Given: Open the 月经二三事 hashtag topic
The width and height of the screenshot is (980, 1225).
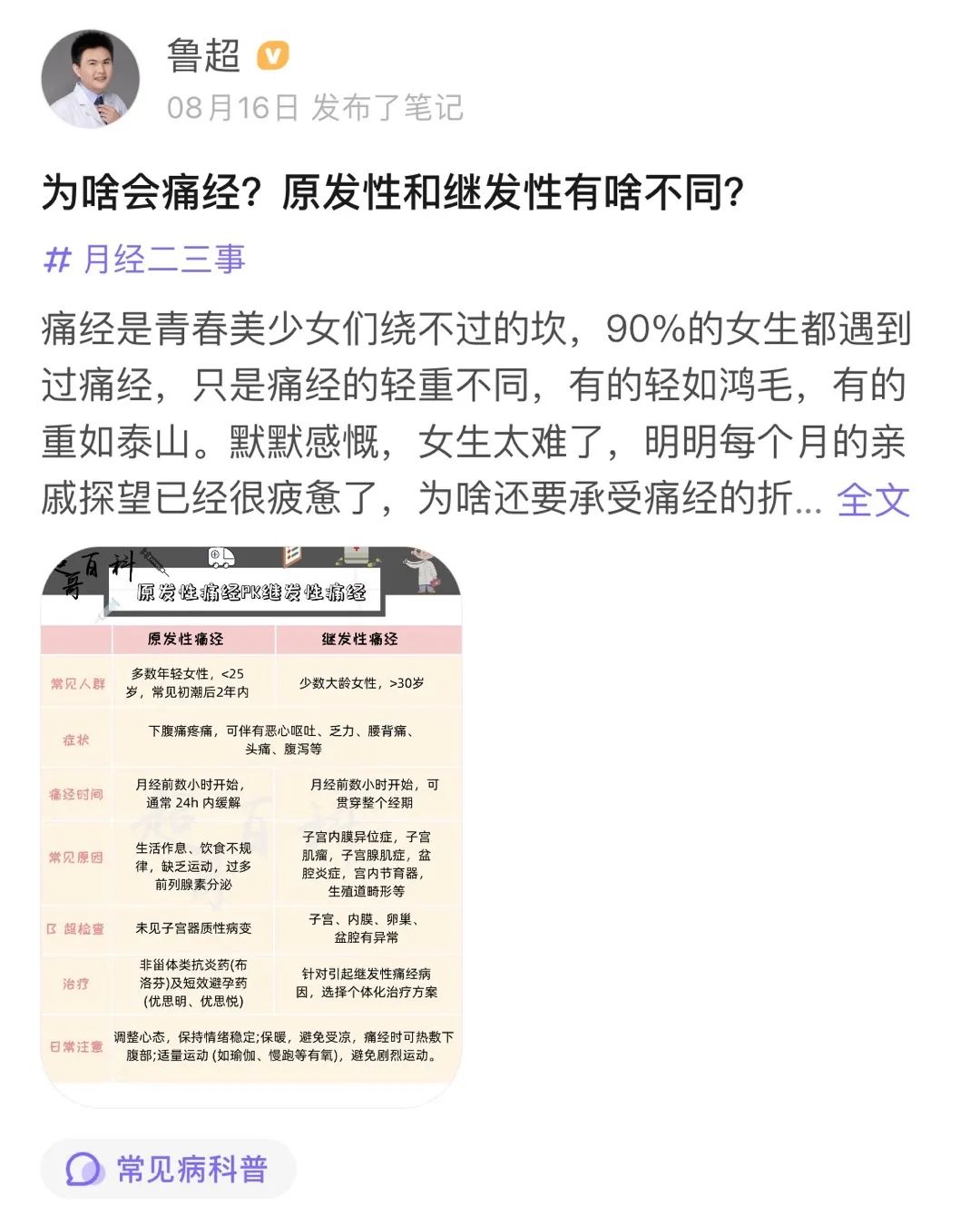Looking at the screenshot, I should [x=145, y=260].
